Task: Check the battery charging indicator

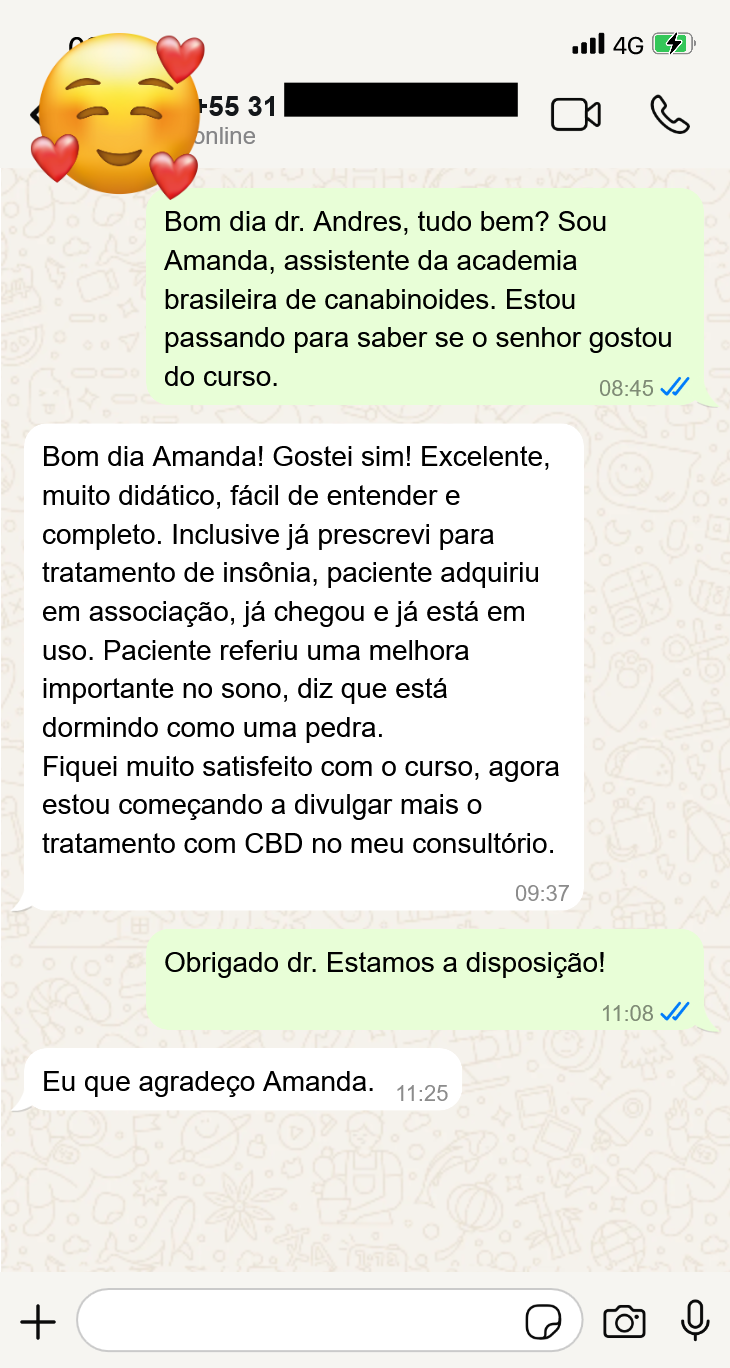Action: [675, 43]
